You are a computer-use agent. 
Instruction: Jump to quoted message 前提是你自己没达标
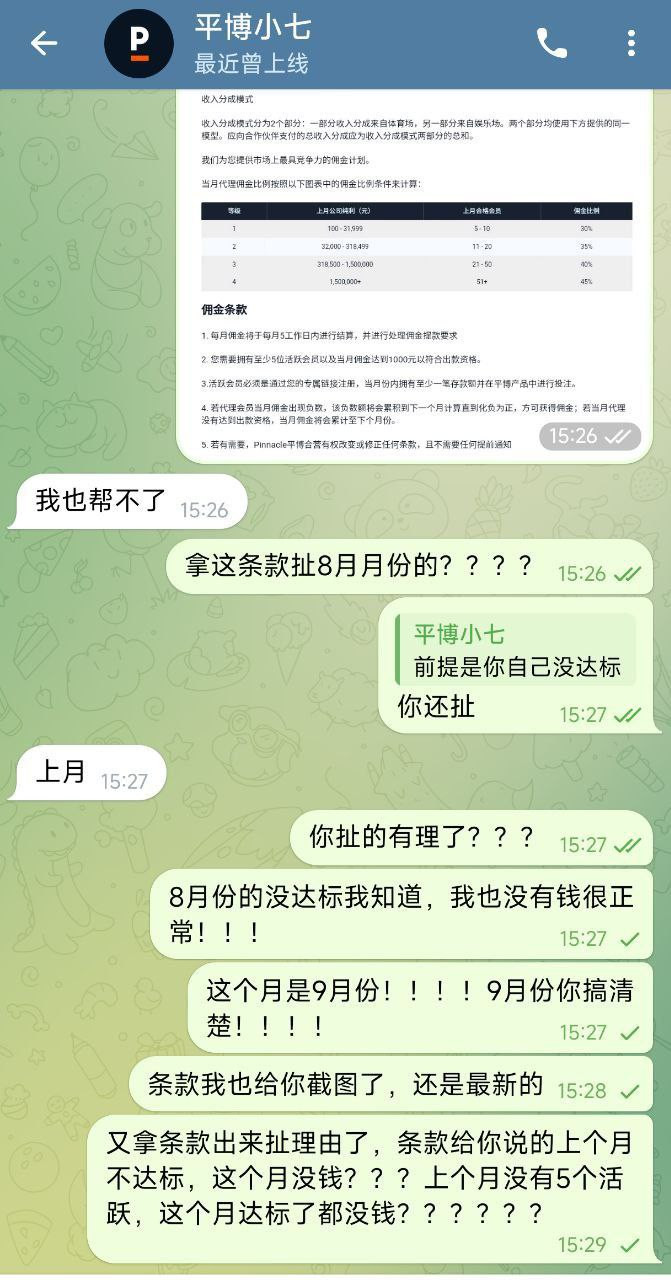pyautogui.click(x=515, y=650)
